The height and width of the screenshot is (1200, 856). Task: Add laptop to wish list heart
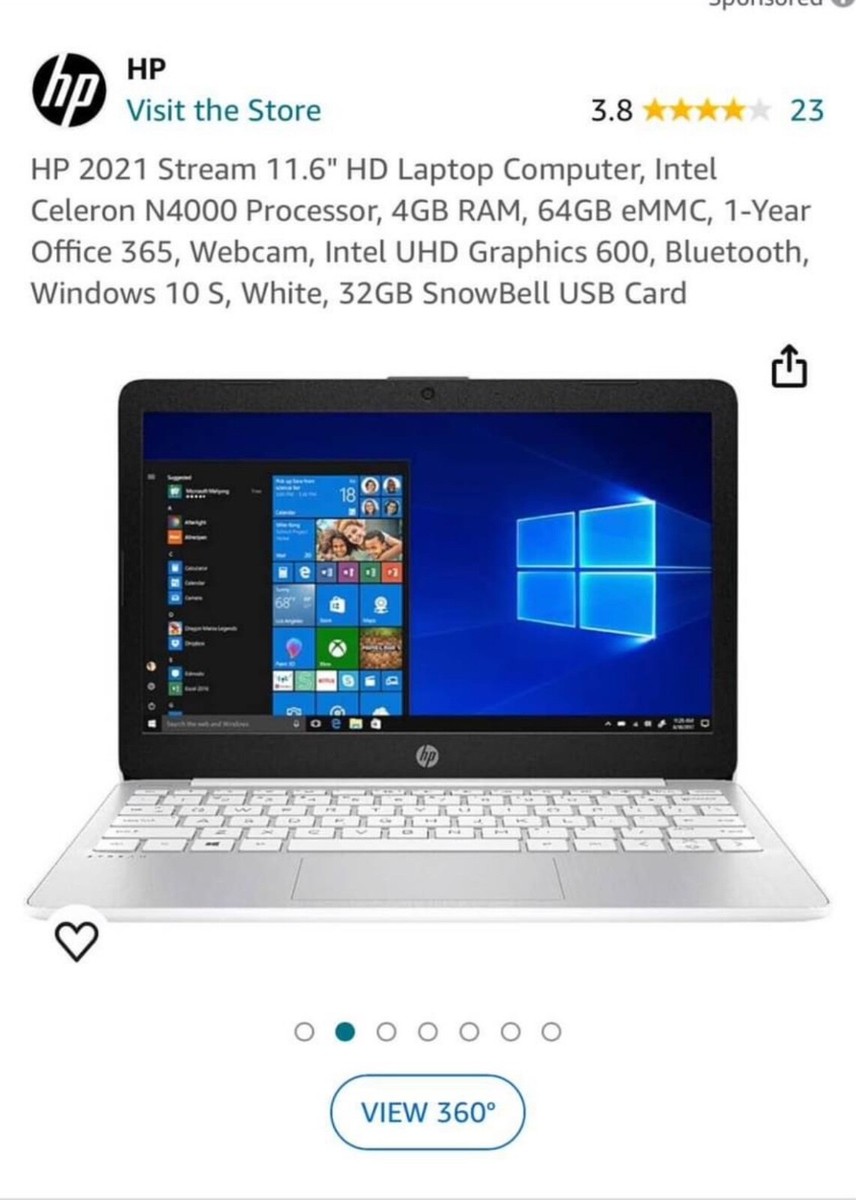pyautogui.click(x=76, y=940)
